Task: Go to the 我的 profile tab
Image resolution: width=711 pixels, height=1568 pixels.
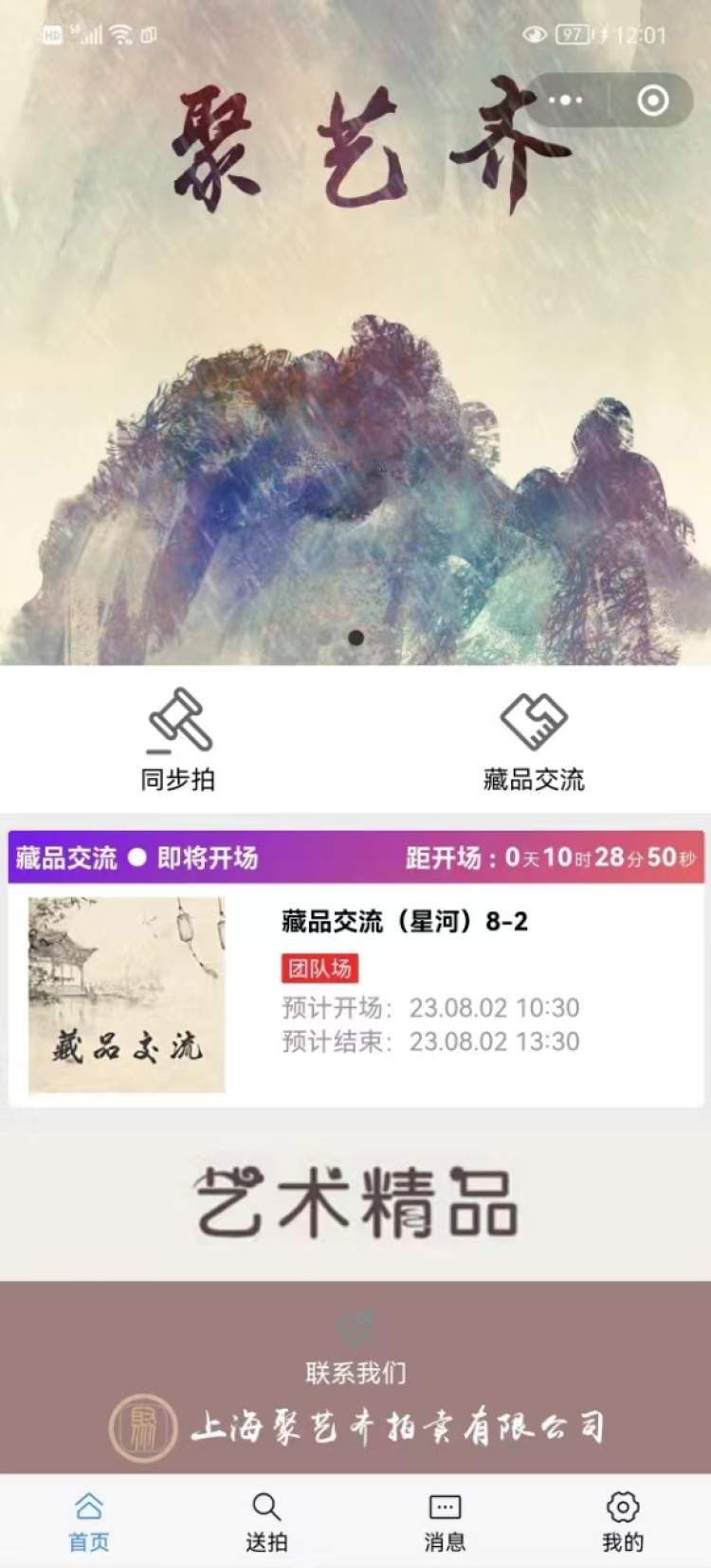Action: pos(623,1519)
